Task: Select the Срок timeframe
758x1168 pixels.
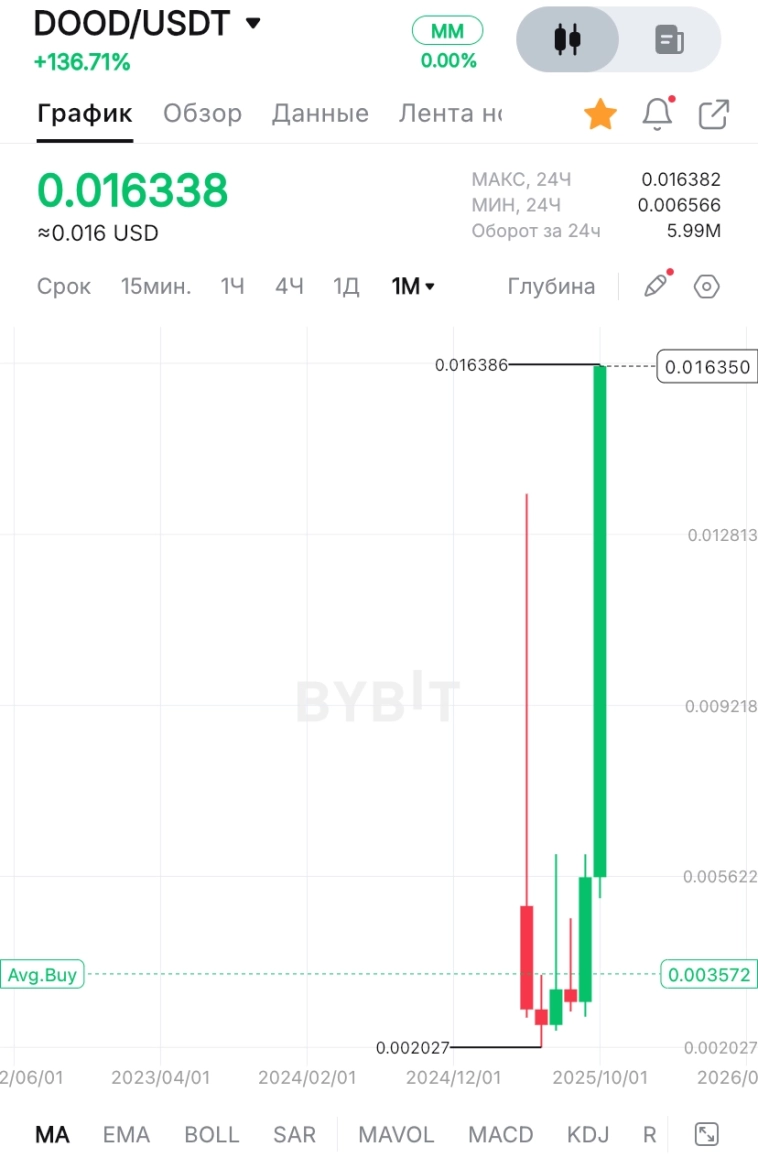Action: (x=64, y=287)
